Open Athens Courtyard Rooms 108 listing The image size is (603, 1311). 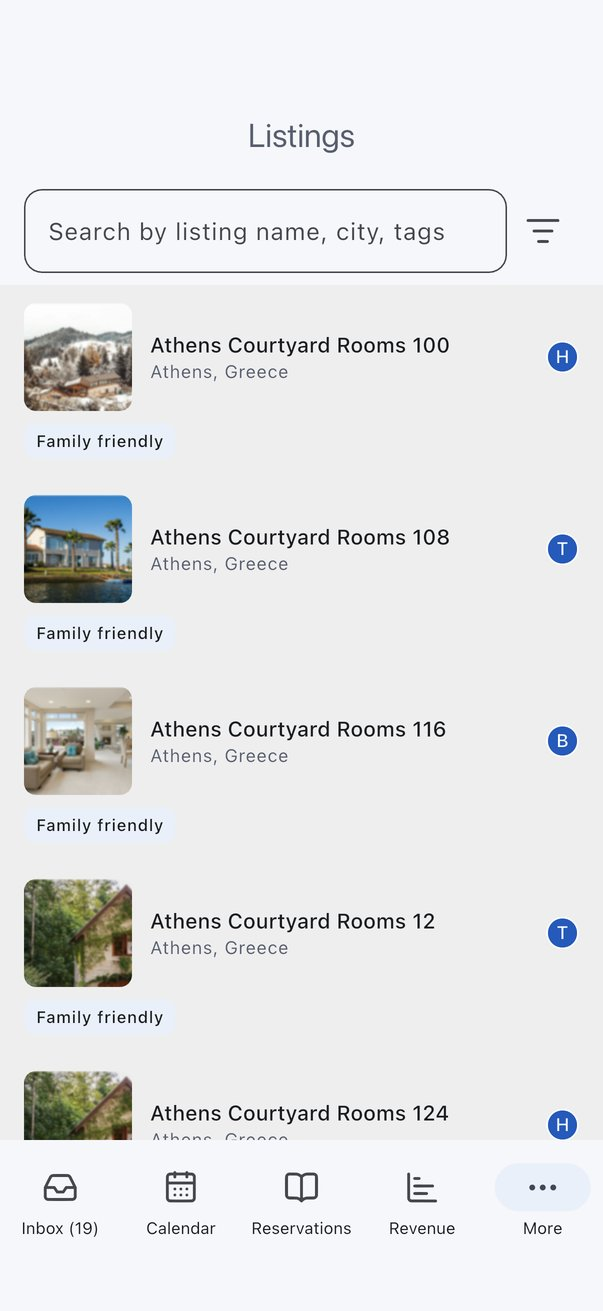(301, 573)
